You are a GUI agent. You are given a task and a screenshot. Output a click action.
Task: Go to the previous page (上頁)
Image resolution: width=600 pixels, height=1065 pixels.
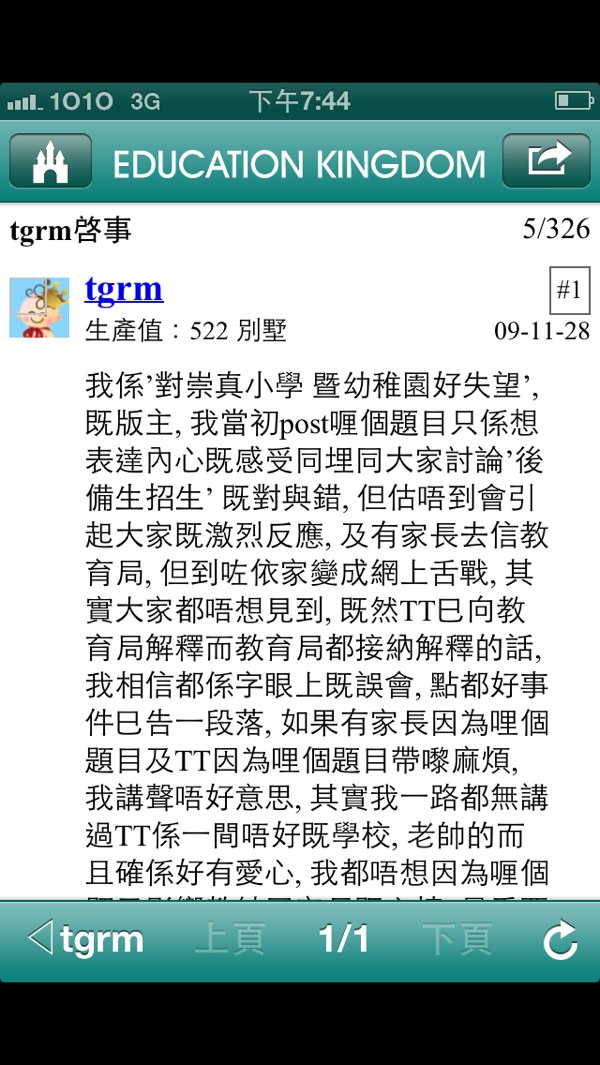[x=231, y=940]
